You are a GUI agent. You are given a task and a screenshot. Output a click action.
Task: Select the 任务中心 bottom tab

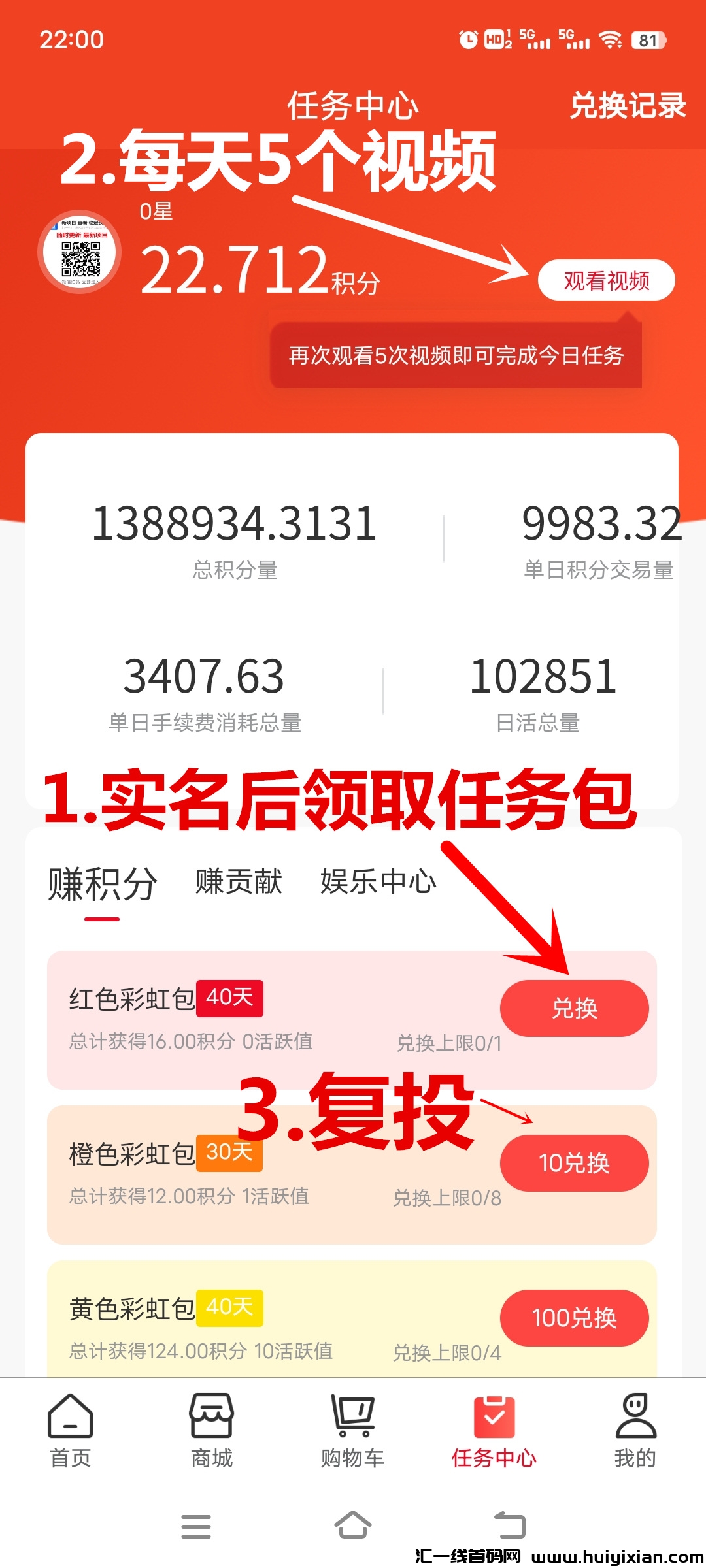coord(494,1431)
